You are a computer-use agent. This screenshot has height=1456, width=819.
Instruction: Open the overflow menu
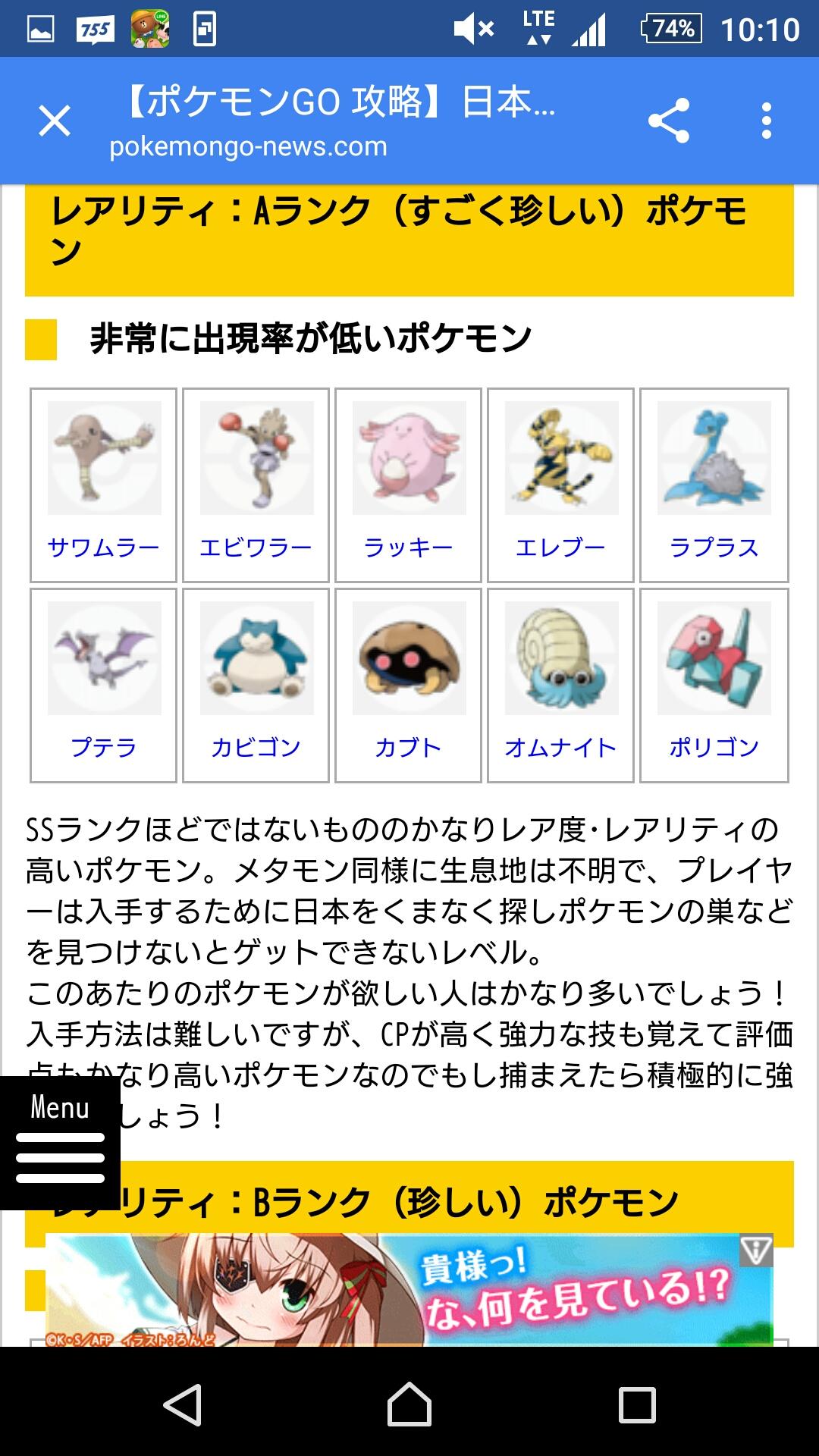coord(767,121)
